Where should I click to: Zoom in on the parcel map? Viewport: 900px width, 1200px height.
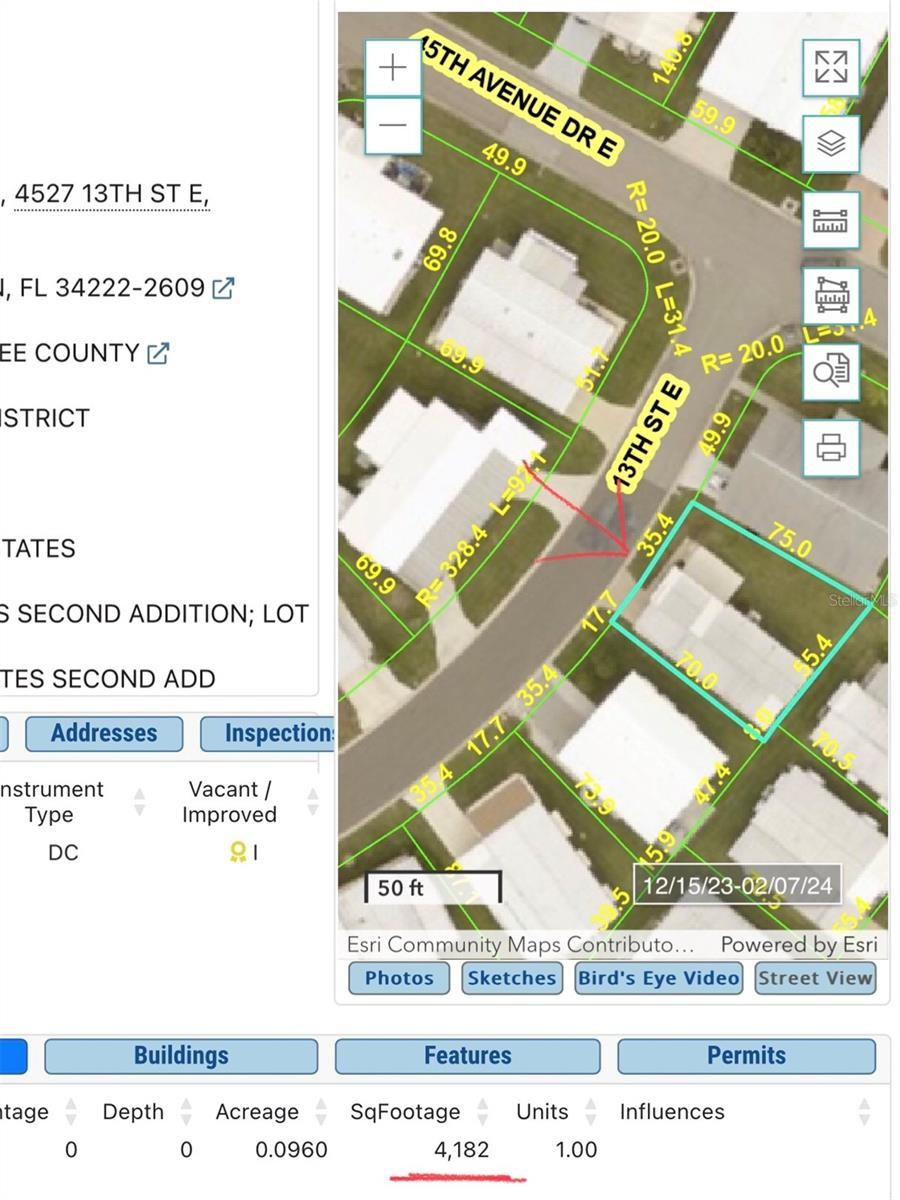click(x=393, y=68)
